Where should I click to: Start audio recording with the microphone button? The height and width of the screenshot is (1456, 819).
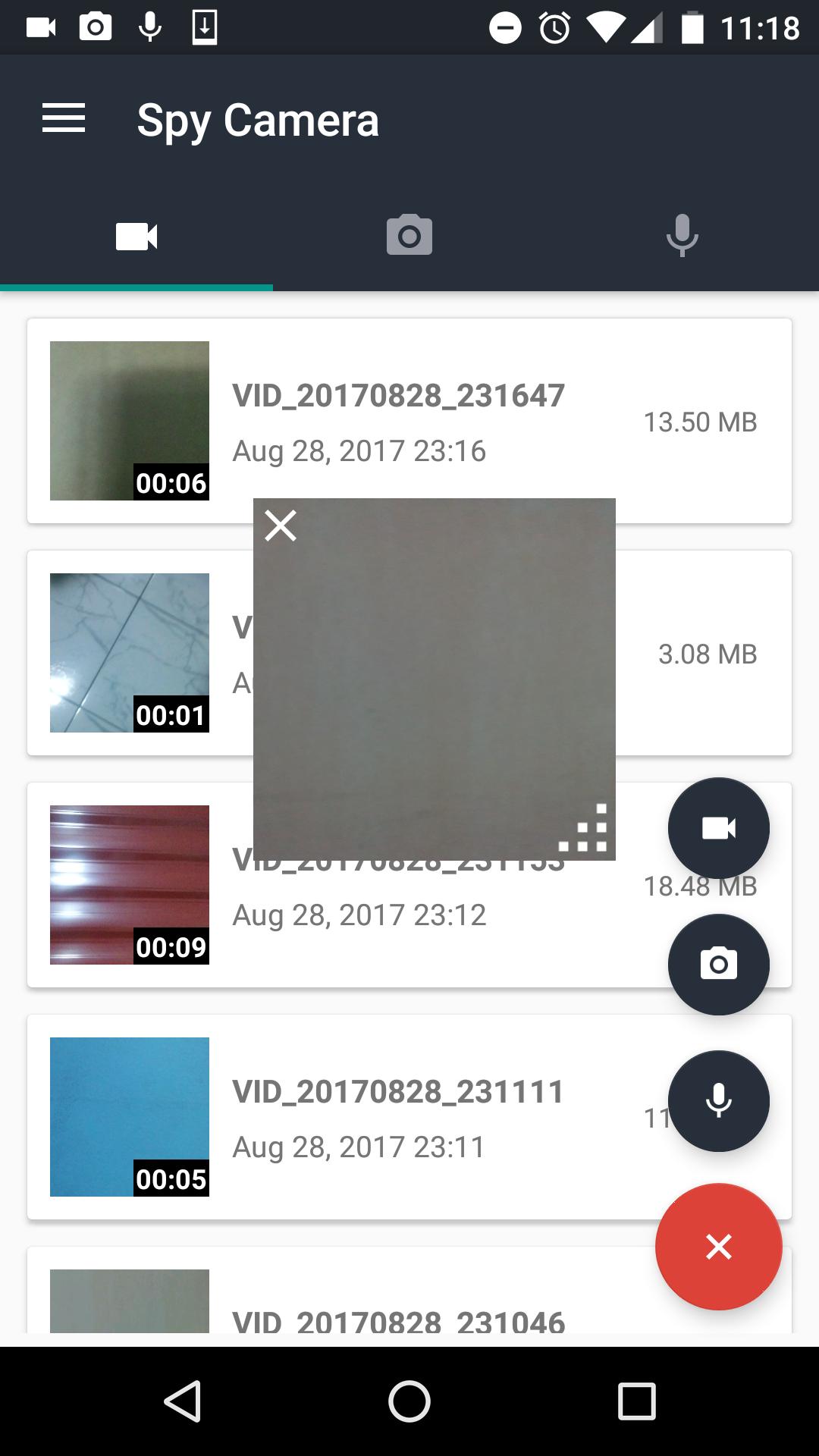coord(718,1100)
